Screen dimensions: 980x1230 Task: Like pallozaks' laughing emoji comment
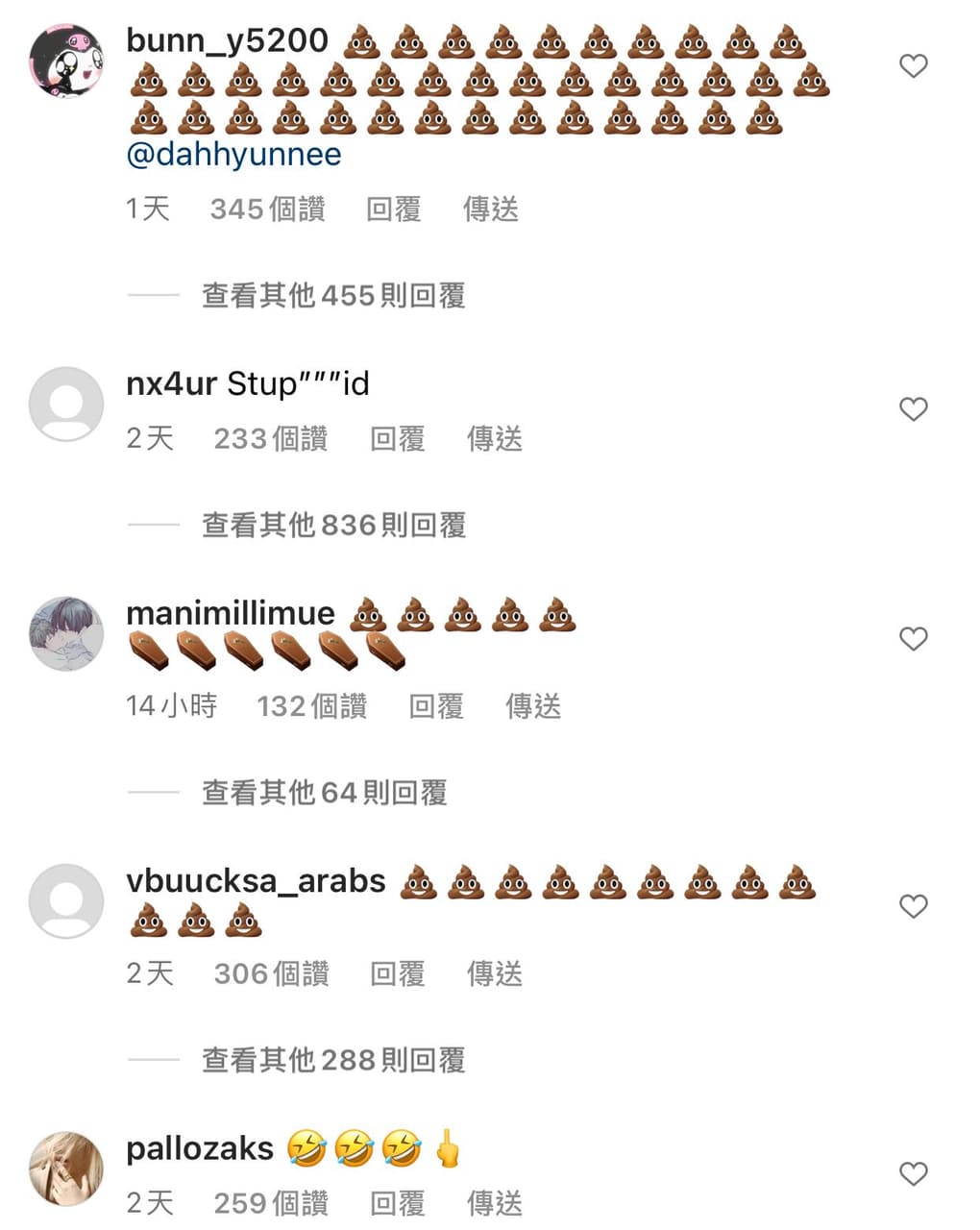click(x=912, y=1173)
